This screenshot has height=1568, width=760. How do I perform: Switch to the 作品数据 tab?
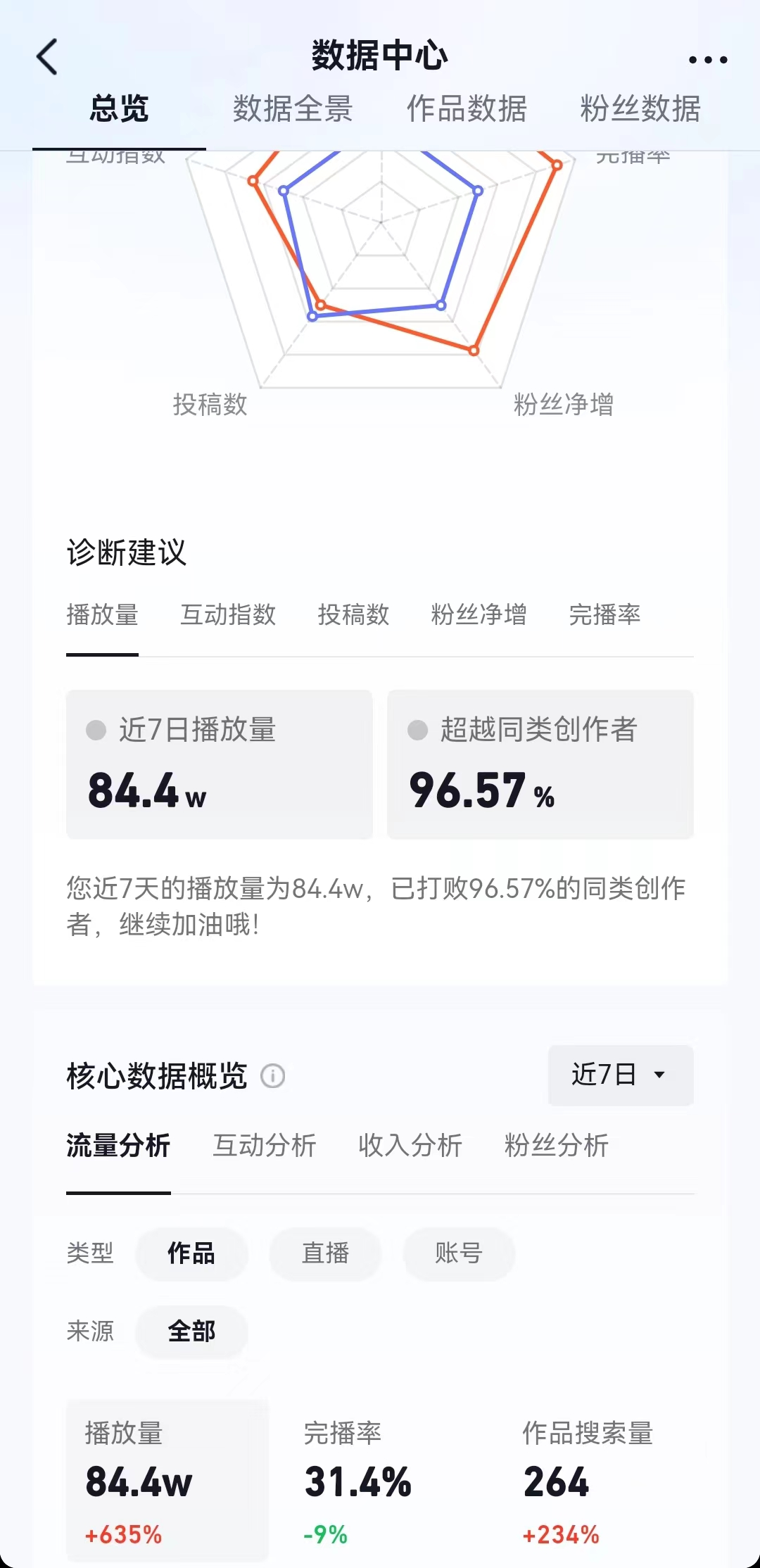[x=467, y=109]
